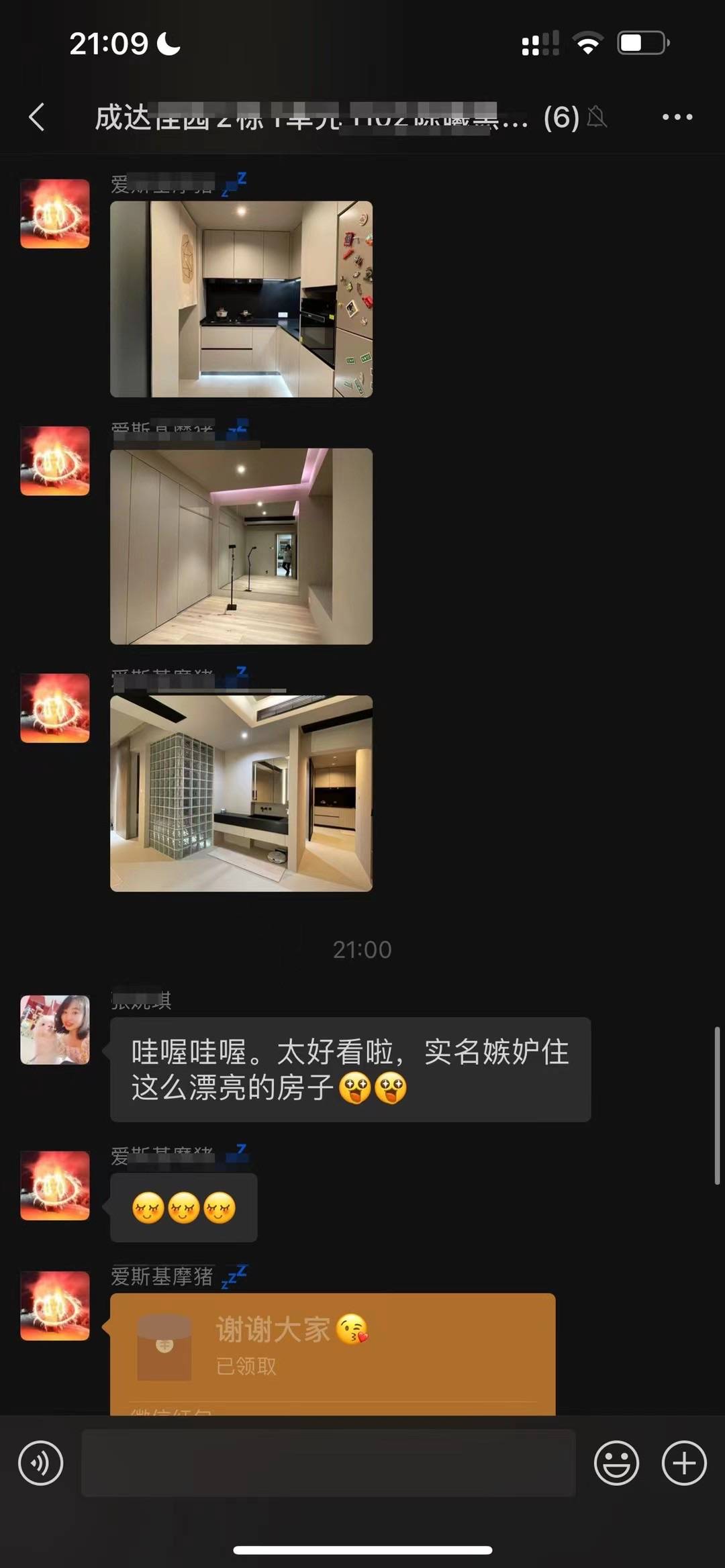Image resolution: width=725 pixels, height=1568 pixels.
Task: Open the kitchen photo in the chat
Action: (x=241, y=299)
